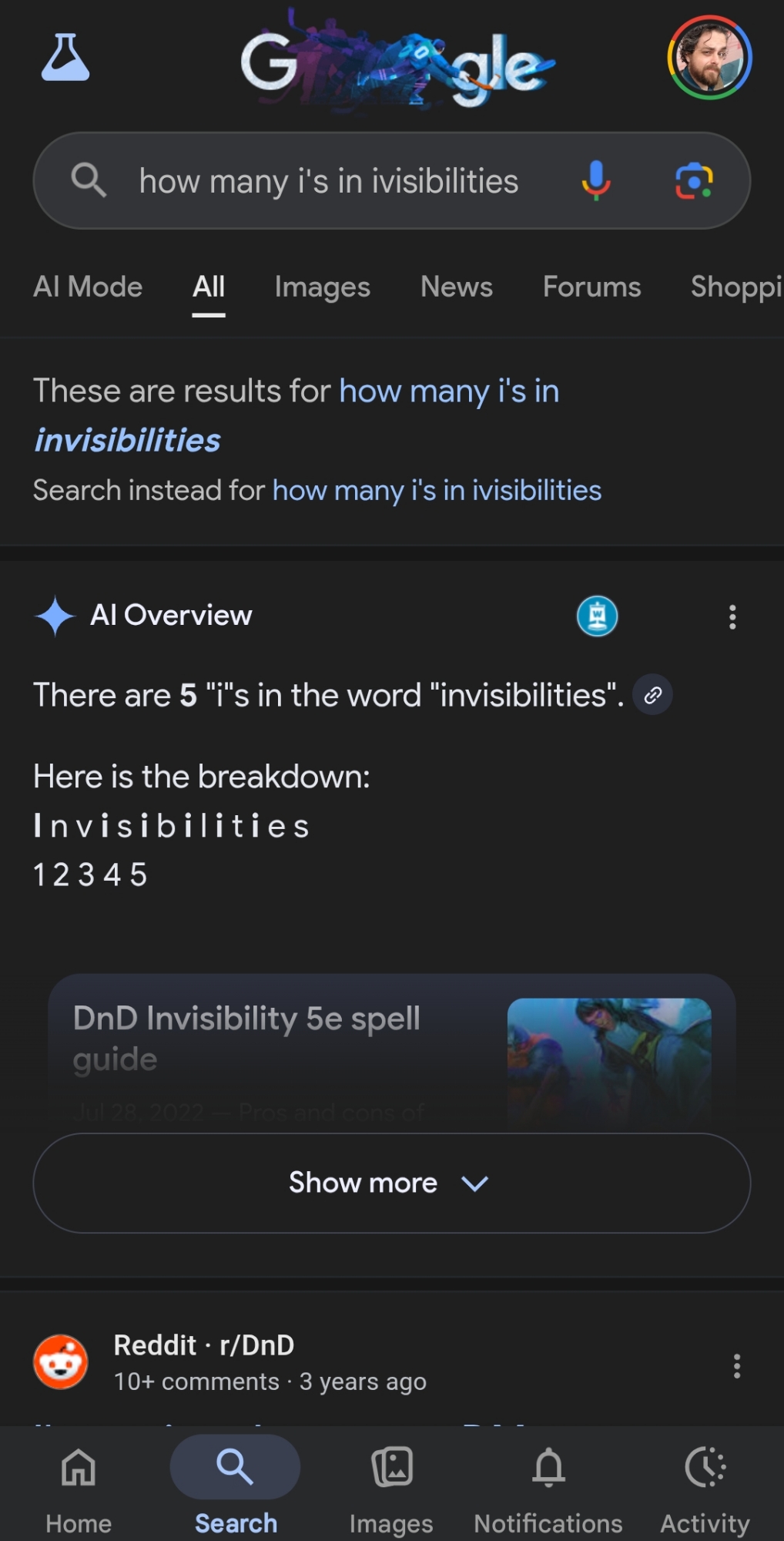Screen dimensions: 784x1541
Task: Open Search Labs flask icon
Action: coord(65,58)
